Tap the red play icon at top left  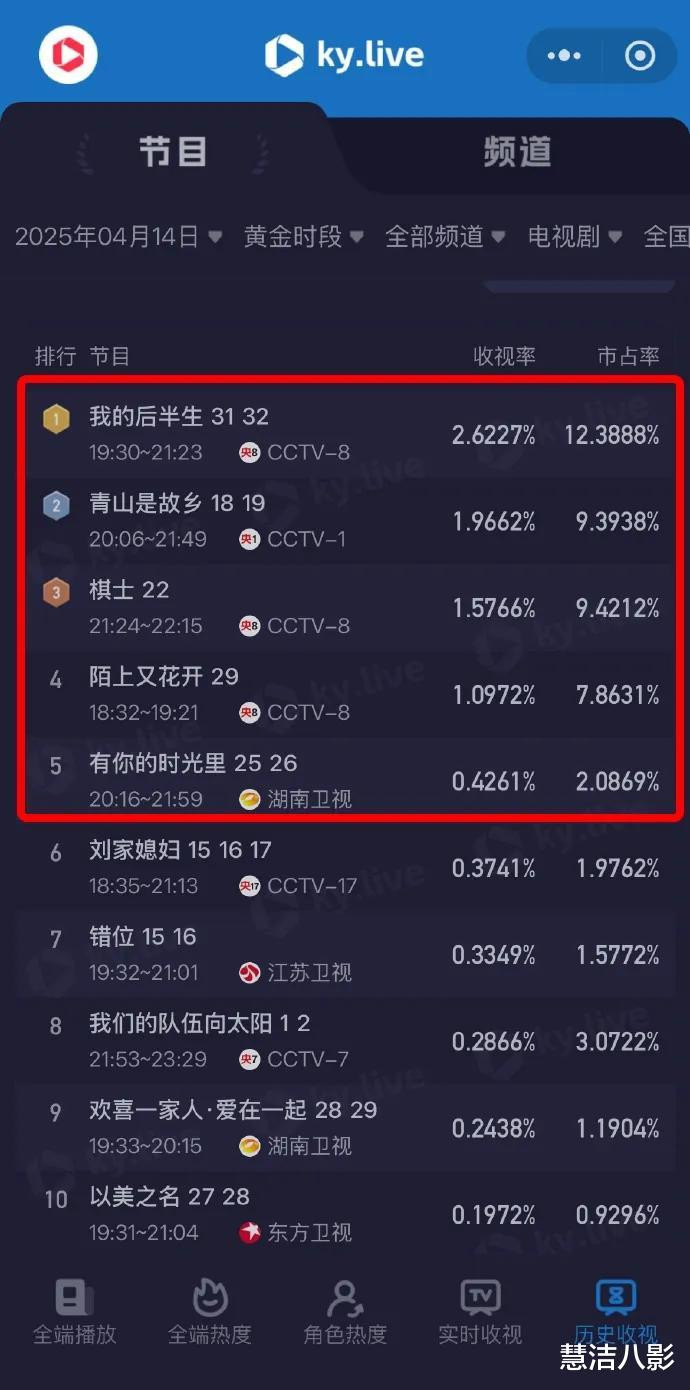tap(68, 54)
